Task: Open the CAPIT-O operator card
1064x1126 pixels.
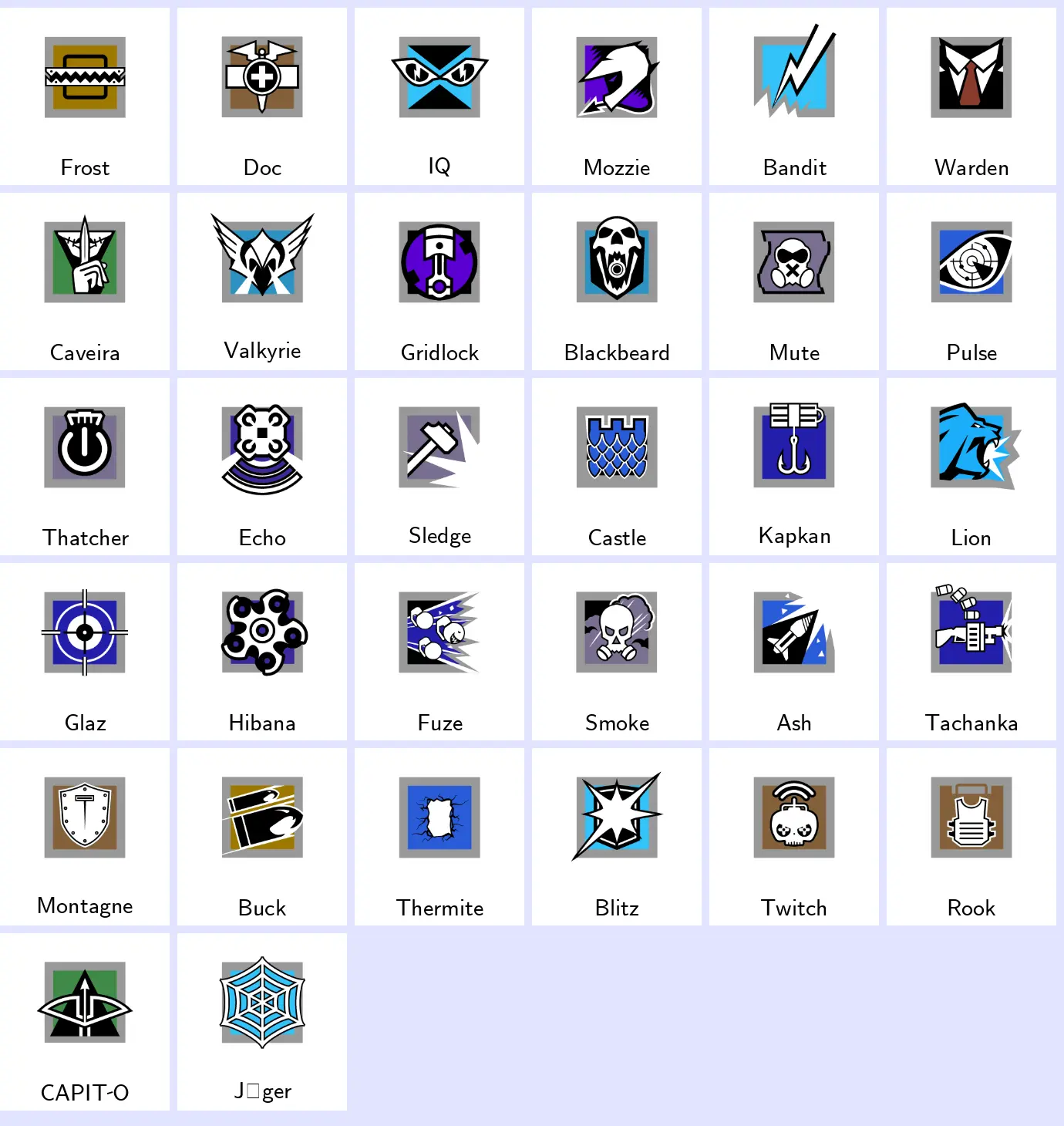Action: [x=85, y=1022]
